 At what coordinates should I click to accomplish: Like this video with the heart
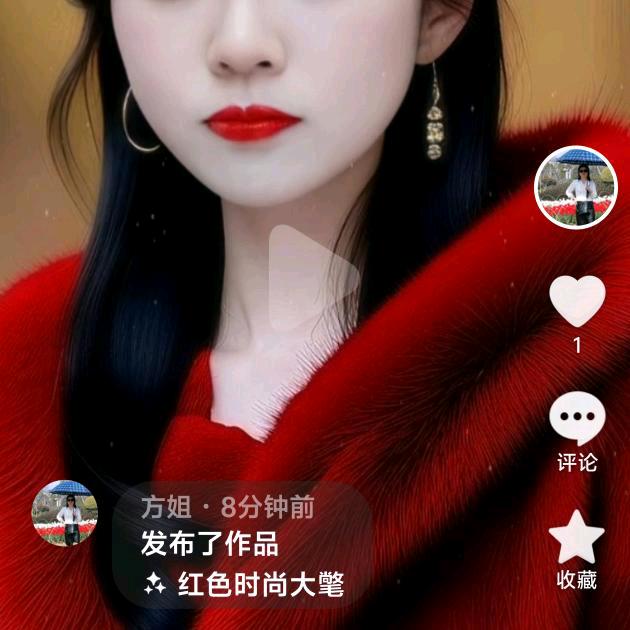(x=577, y=301)
